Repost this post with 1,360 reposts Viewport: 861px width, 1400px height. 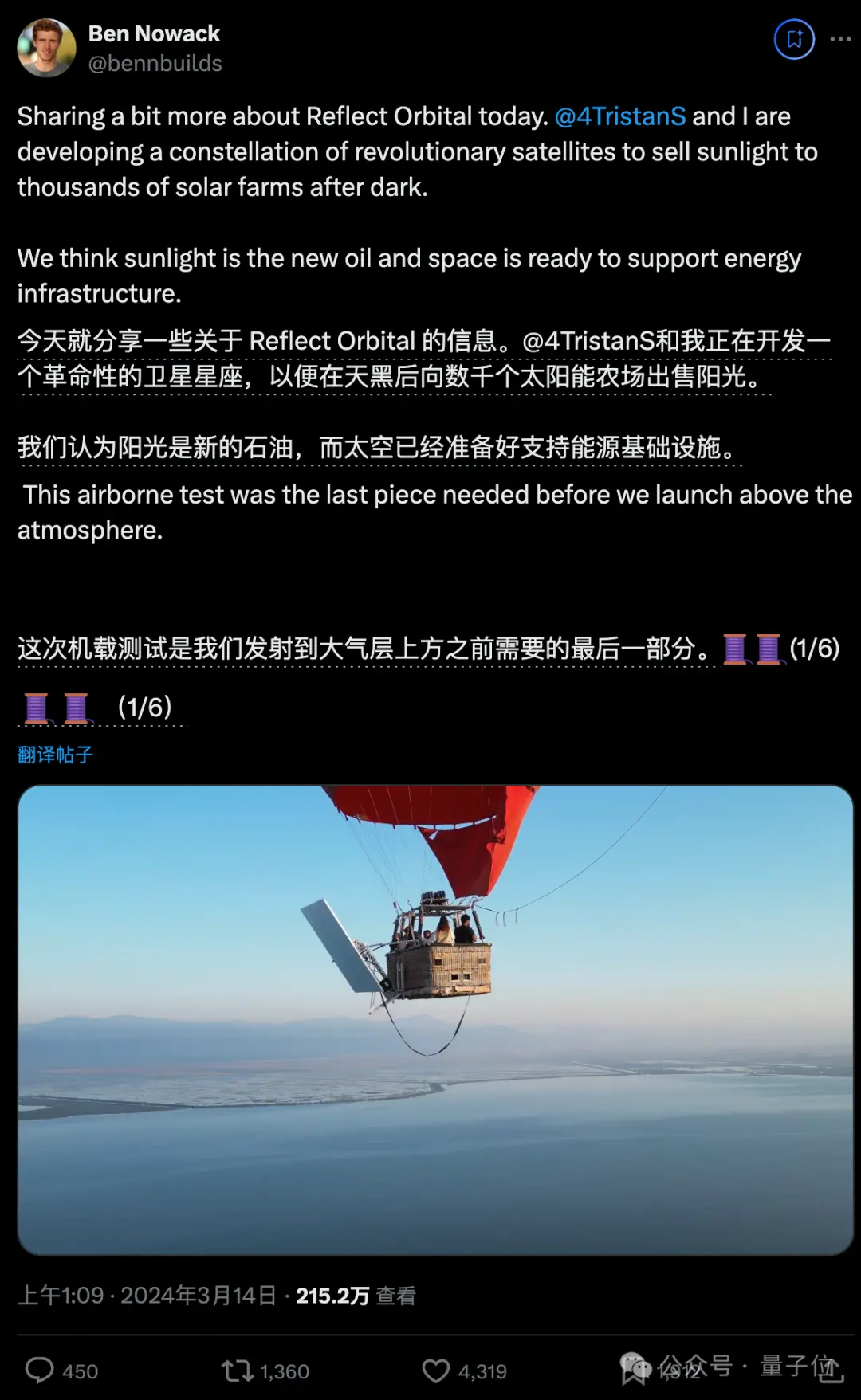238,1371
